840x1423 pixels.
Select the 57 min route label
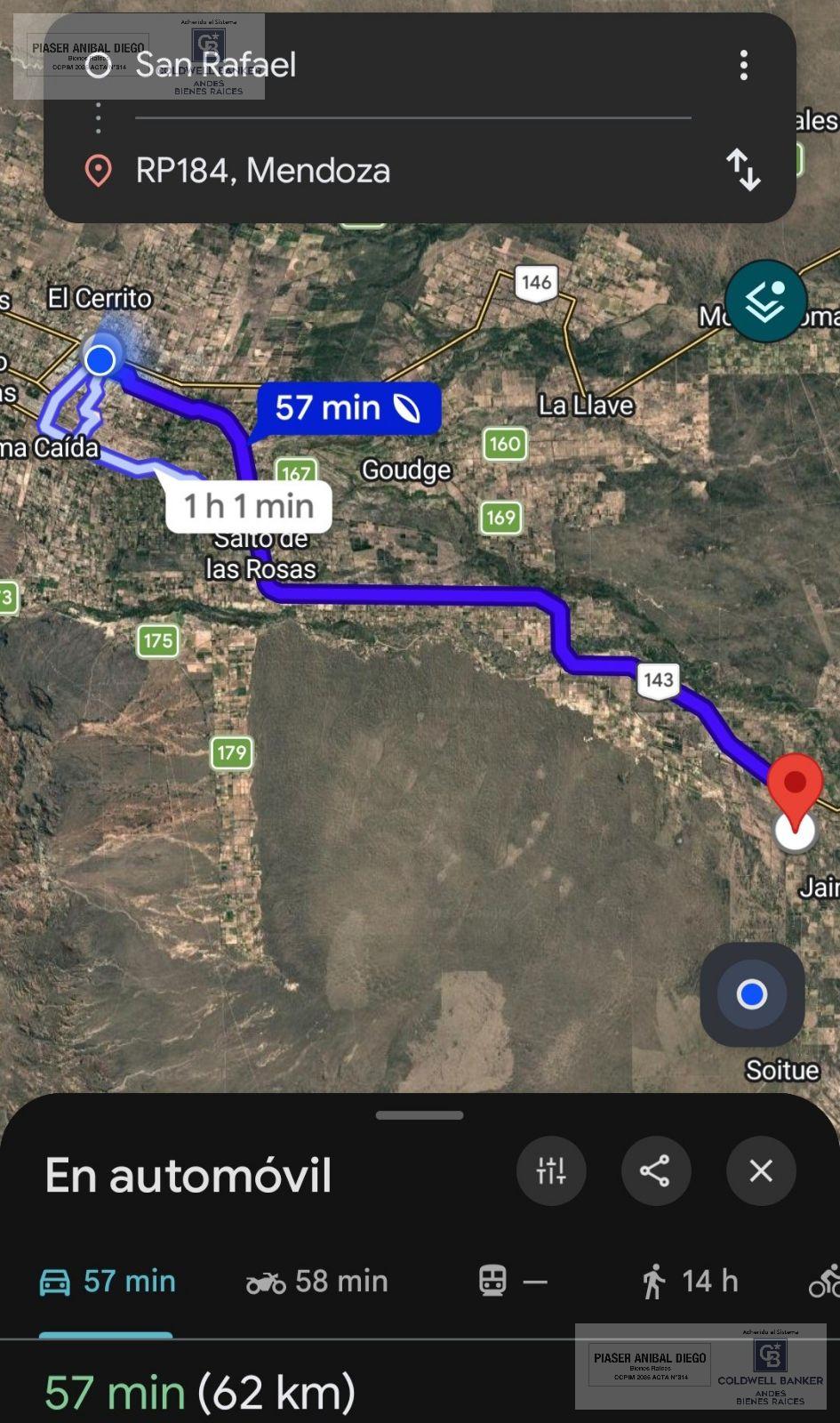click(348, 408)
